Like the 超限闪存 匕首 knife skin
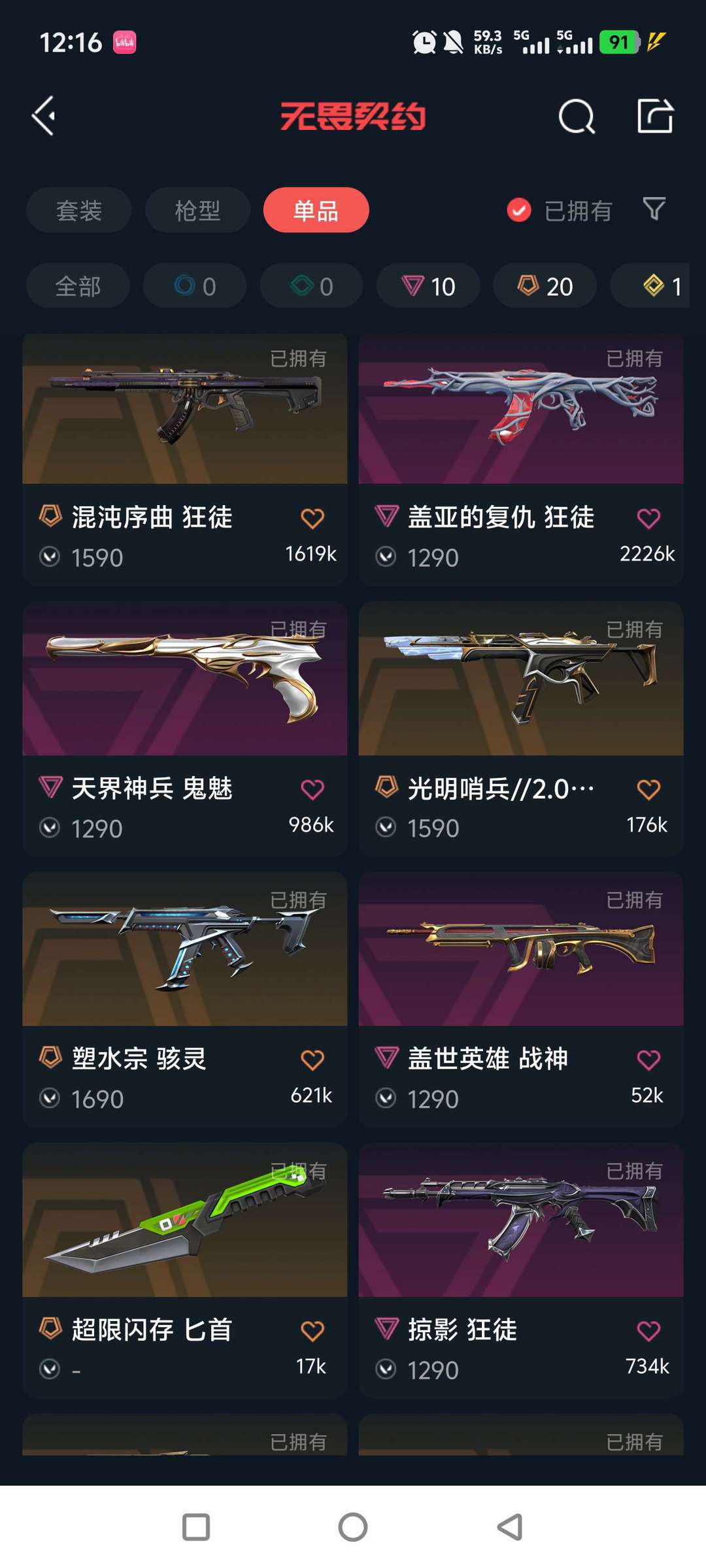 312,1331
